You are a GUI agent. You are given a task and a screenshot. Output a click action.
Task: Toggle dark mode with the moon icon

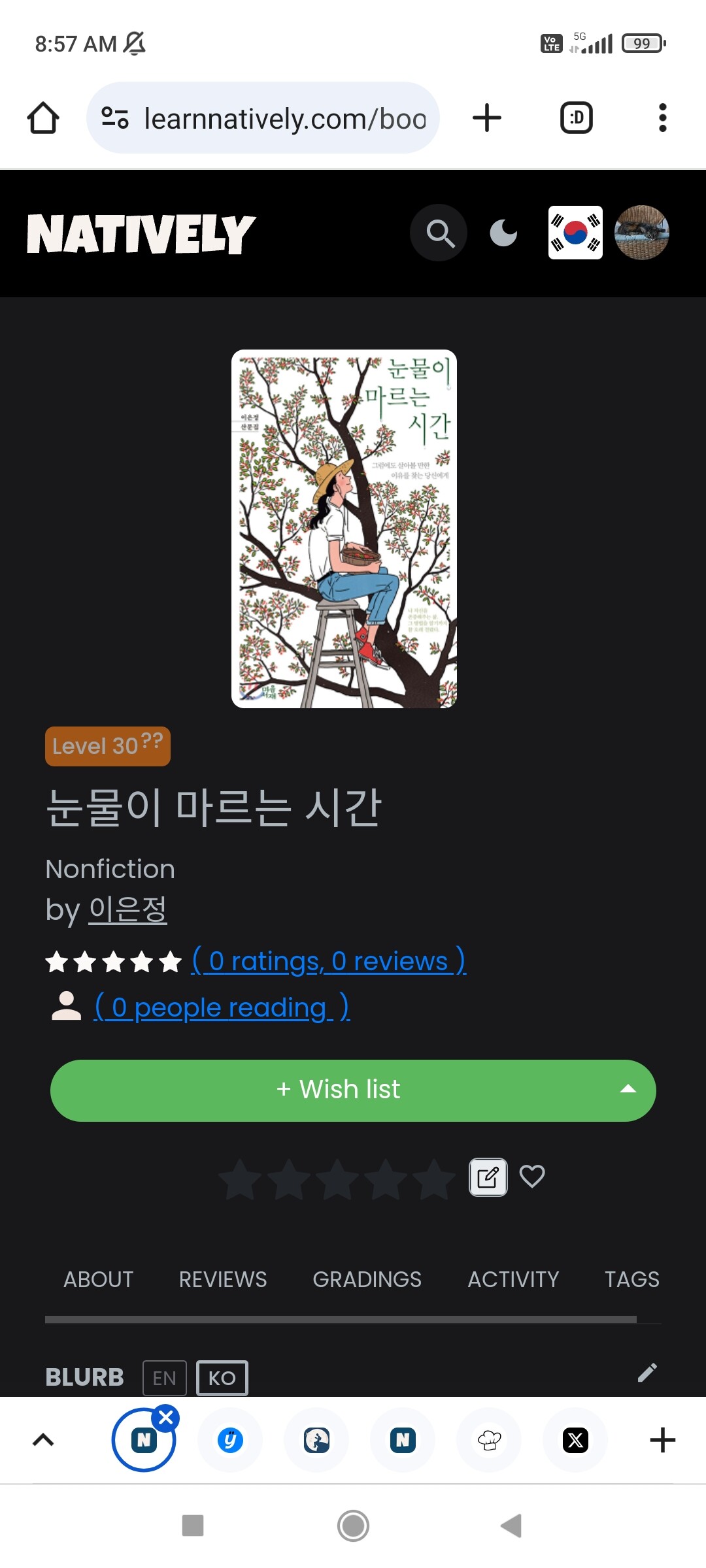[503, 233]
